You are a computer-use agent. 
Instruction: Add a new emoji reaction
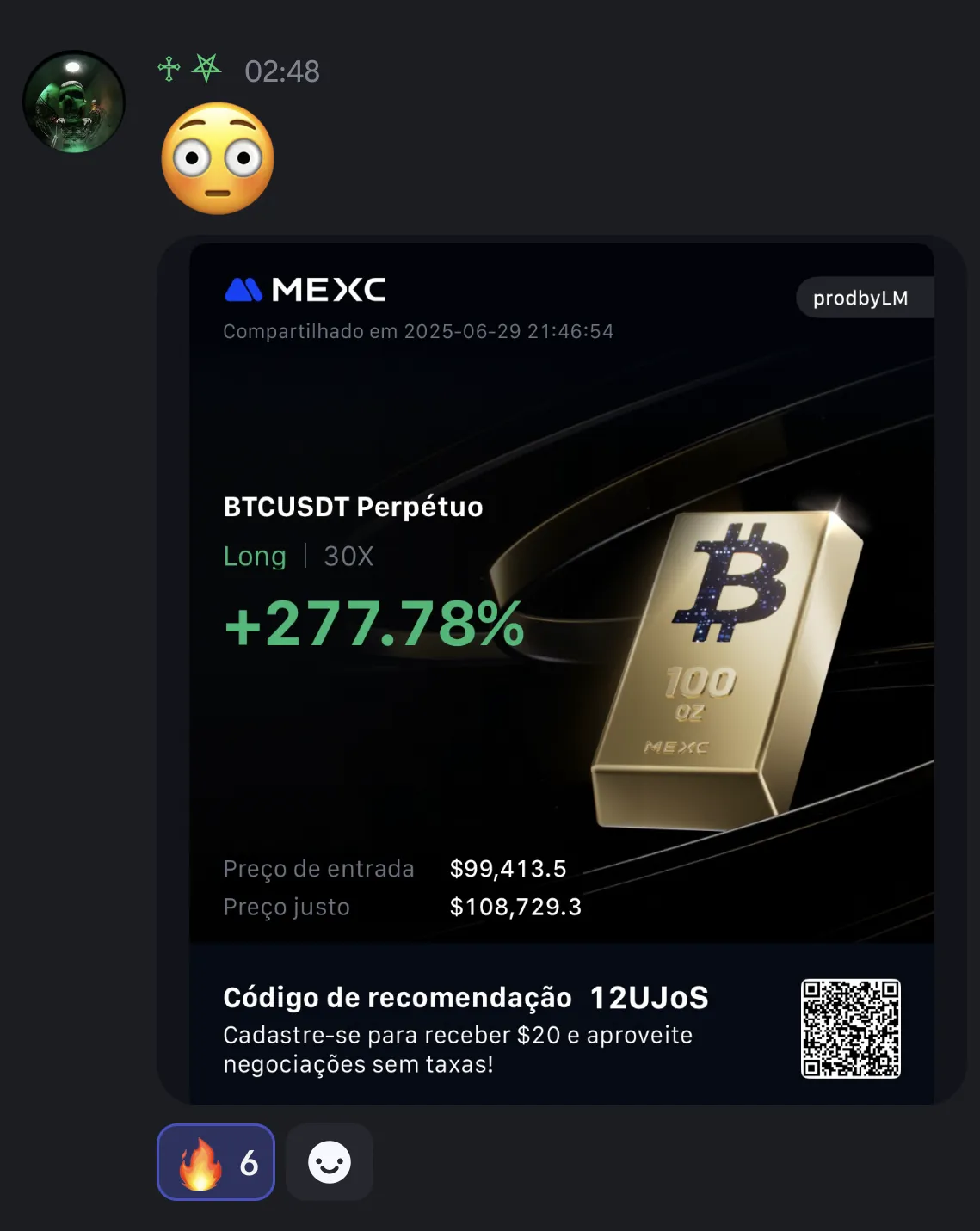pos(330,1162)
